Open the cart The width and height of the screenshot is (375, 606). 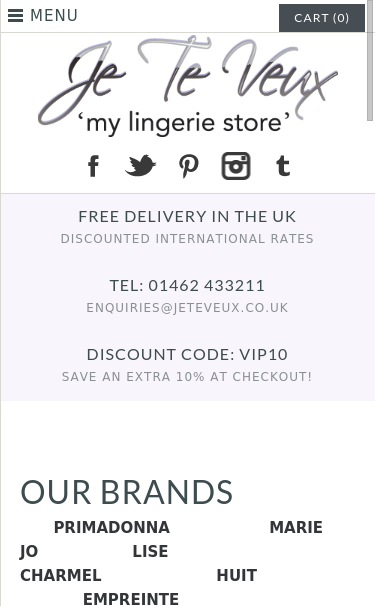click(322, 18)
